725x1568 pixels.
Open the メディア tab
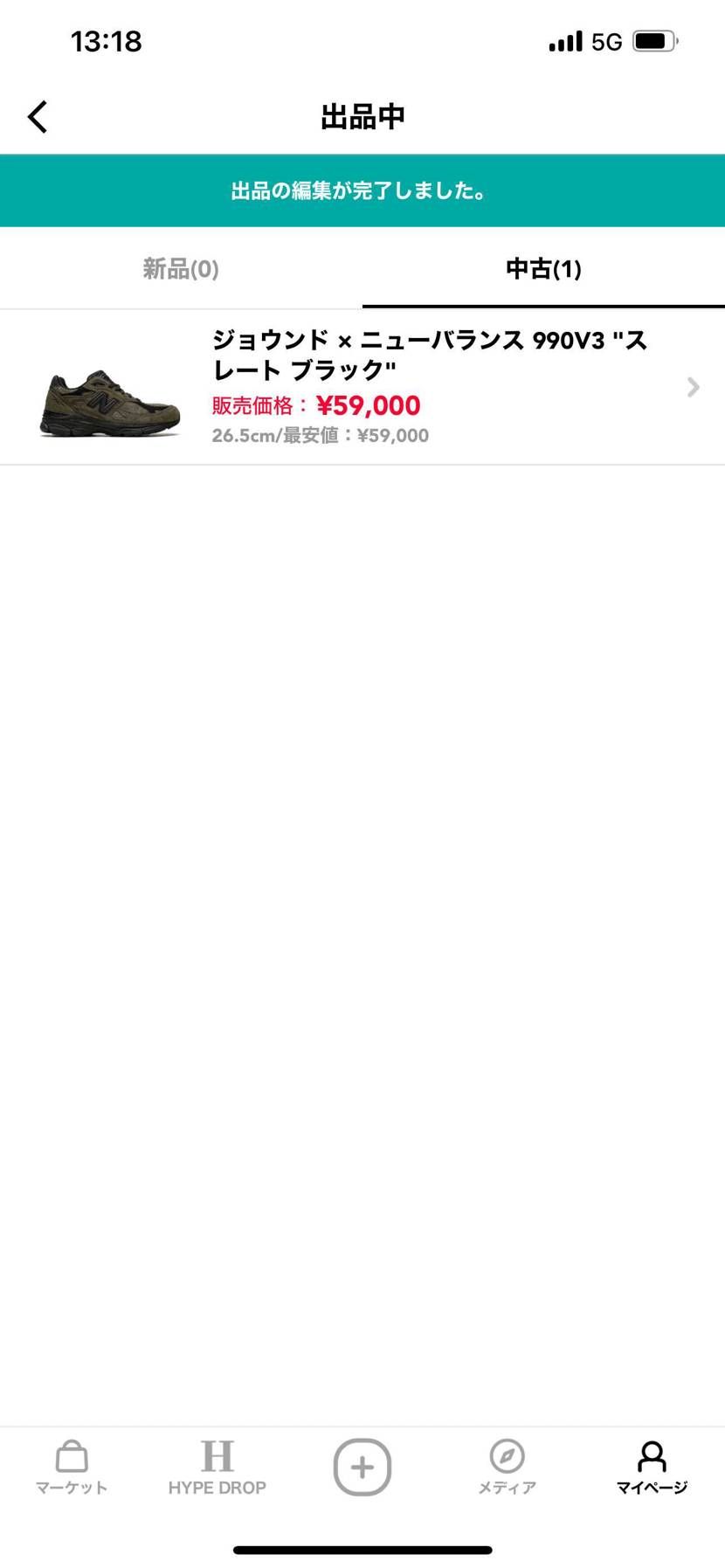507,1467
